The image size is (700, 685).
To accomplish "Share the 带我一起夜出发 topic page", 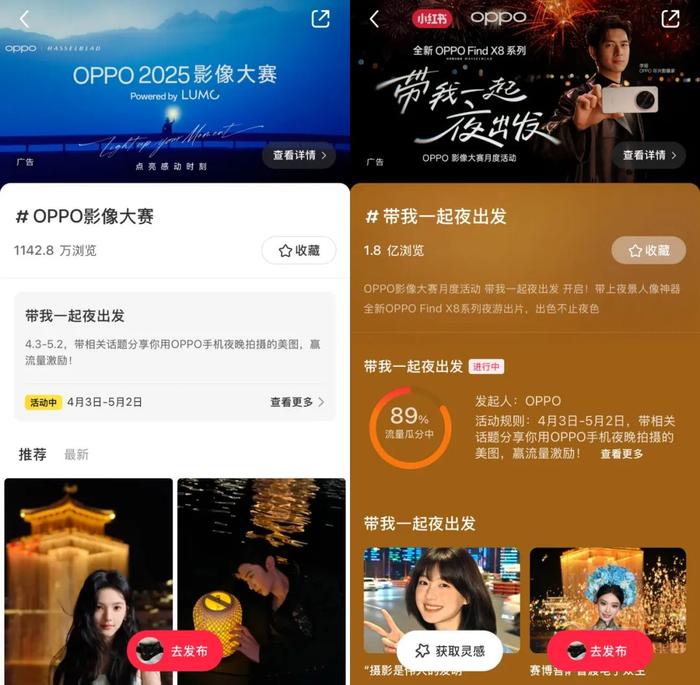I will coord(670,19).
